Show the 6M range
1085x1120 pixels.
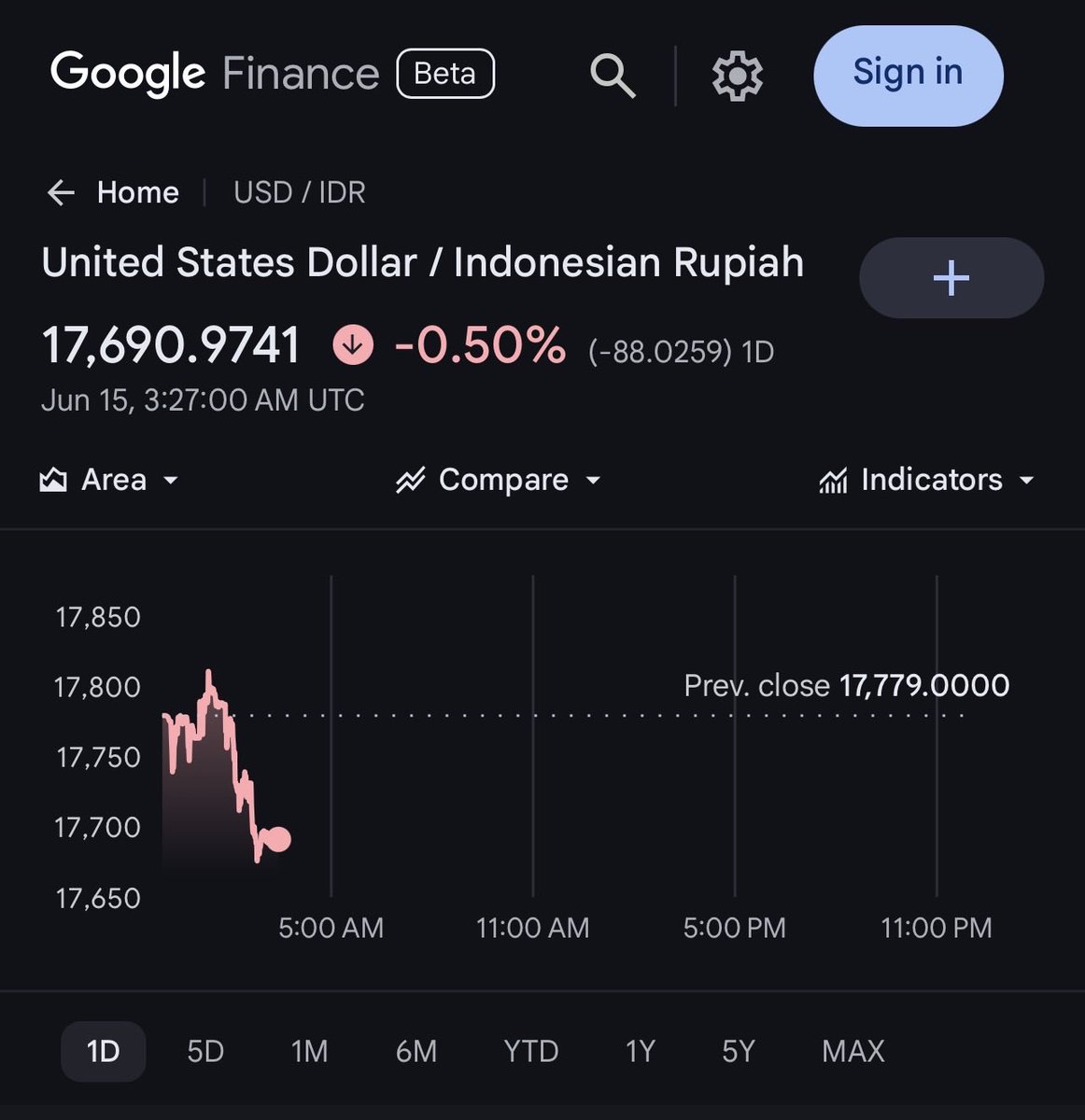pos(416,1051)
